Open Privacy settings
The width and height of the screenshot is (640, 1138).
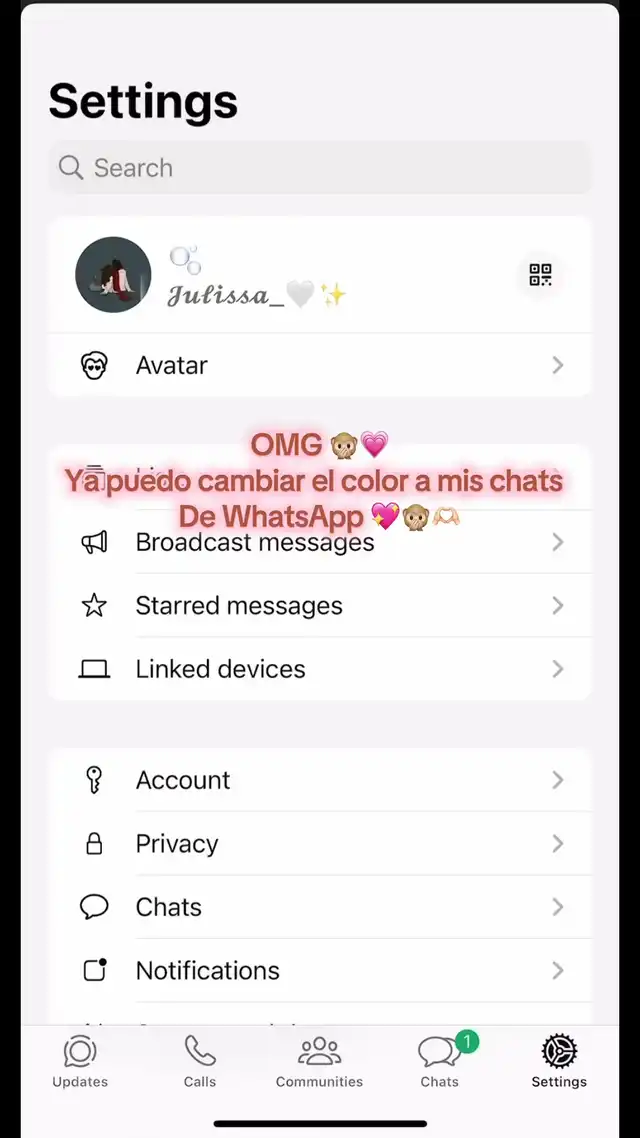coord(320,844)
